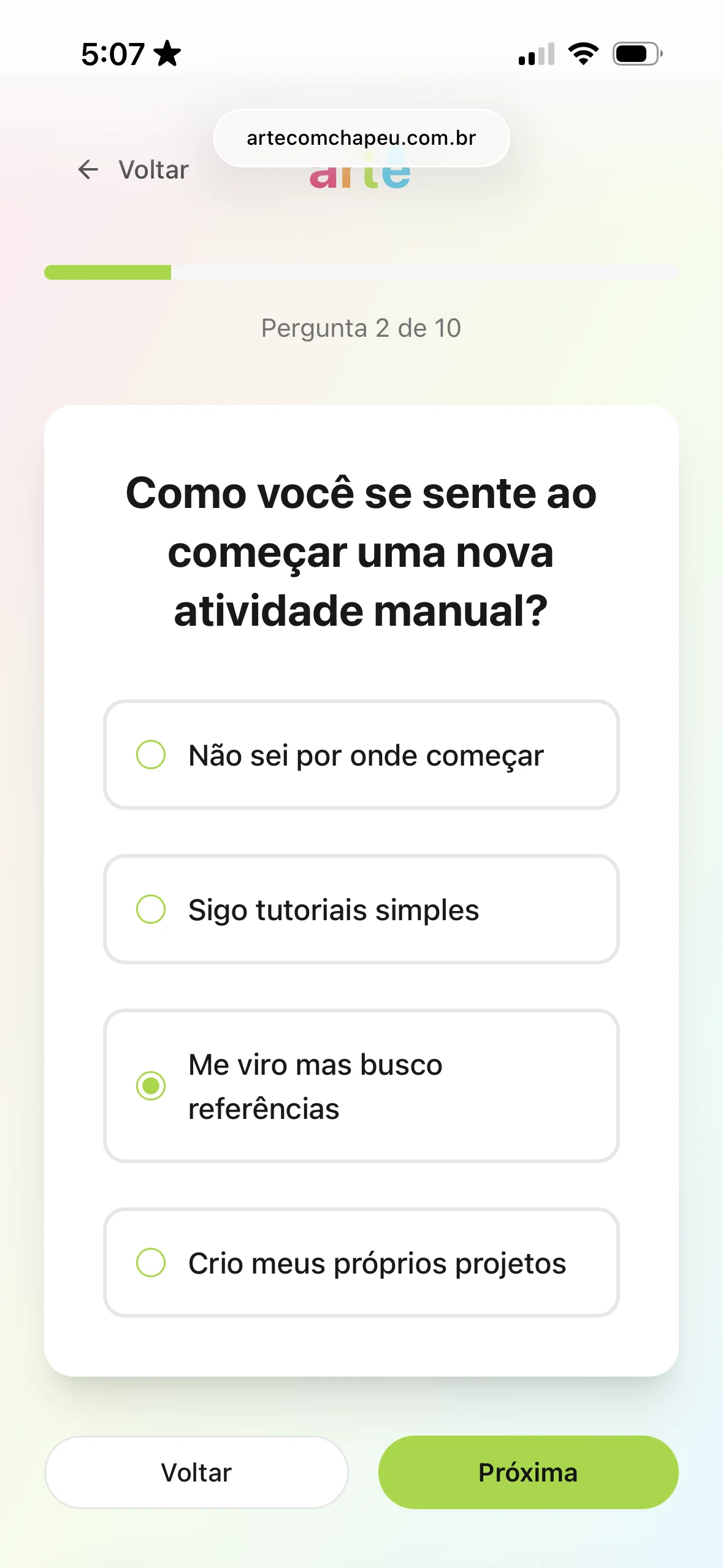The height and width of the screenshot is (1568, 723).
Task: Select 'Sigo tutoriais simples'
Action: click(151, 910)
